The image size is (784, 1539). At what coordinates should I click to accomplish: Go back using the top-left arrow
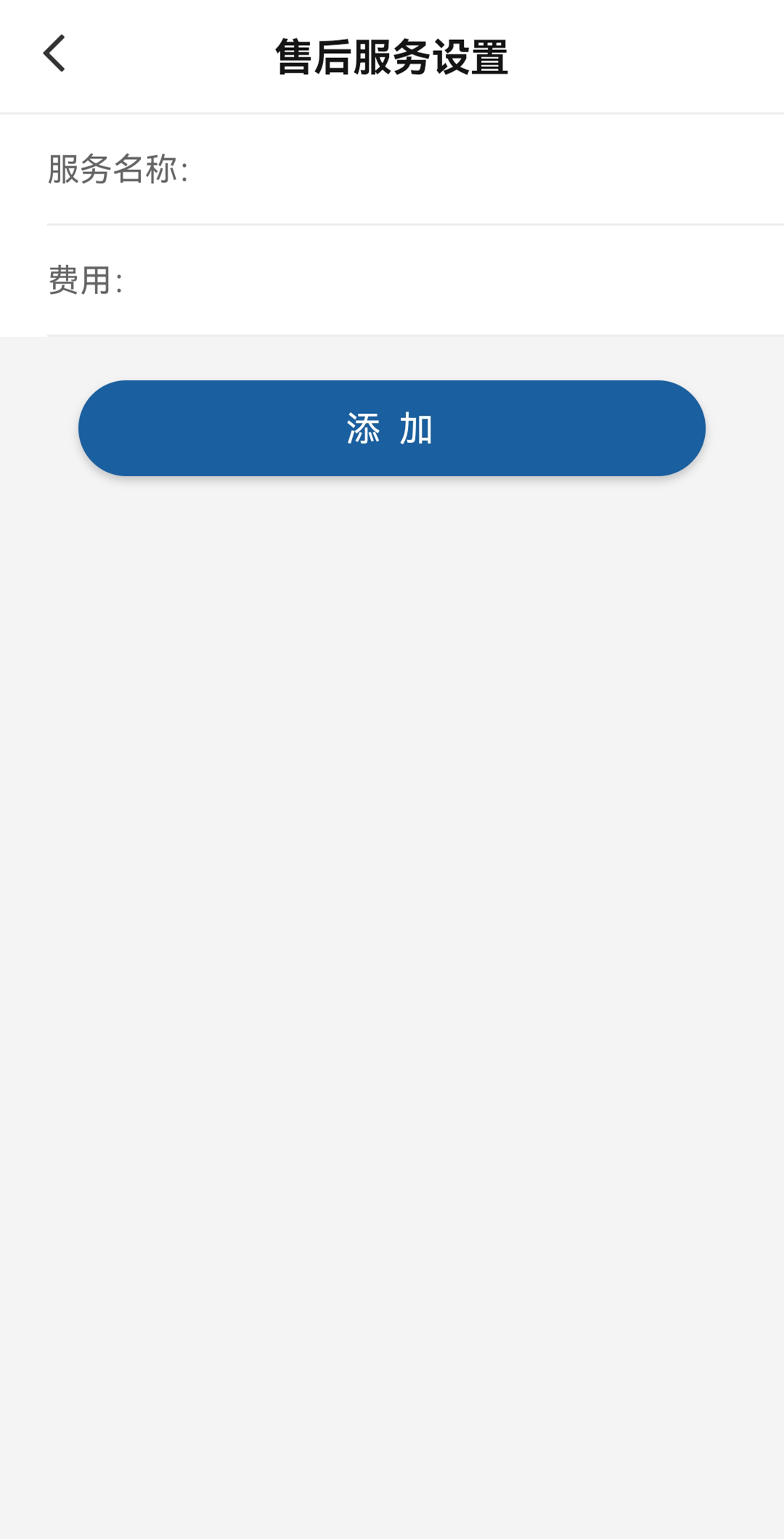[54, 54]
